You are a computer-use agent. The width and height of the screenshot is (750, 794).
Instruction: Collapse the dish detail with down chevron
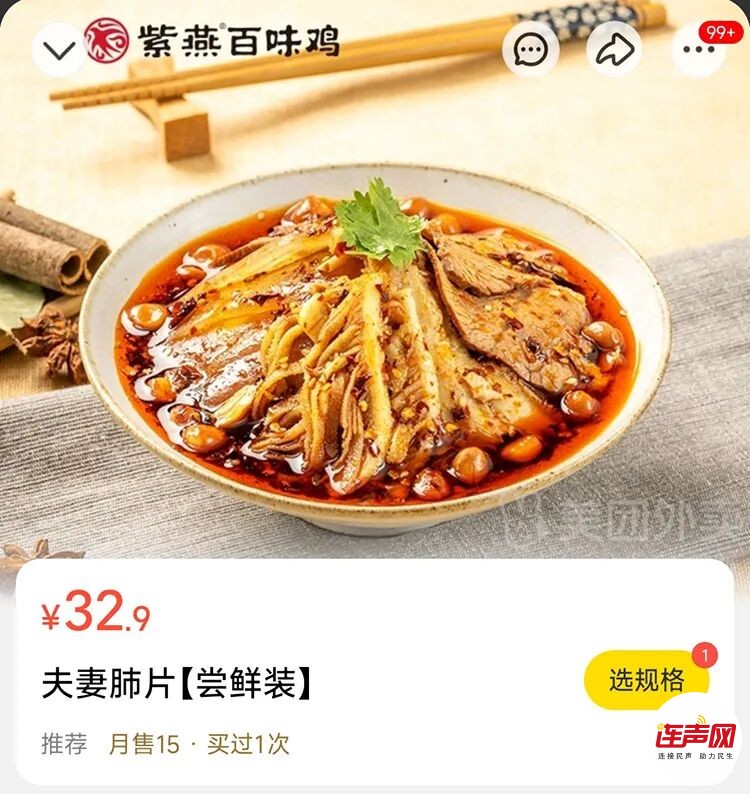tap(59, 50)
